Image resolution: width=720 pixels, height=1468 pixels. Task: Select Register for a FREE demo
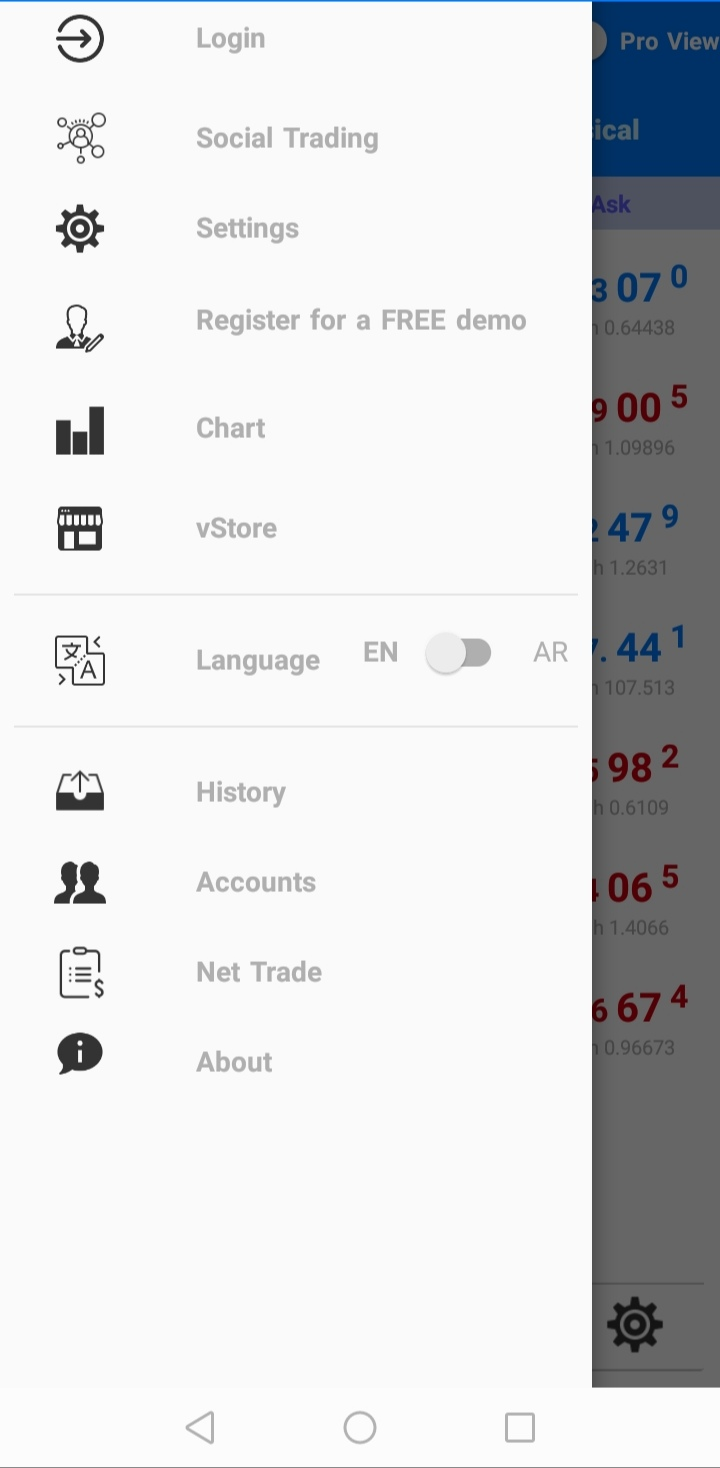tap(296, 321)
